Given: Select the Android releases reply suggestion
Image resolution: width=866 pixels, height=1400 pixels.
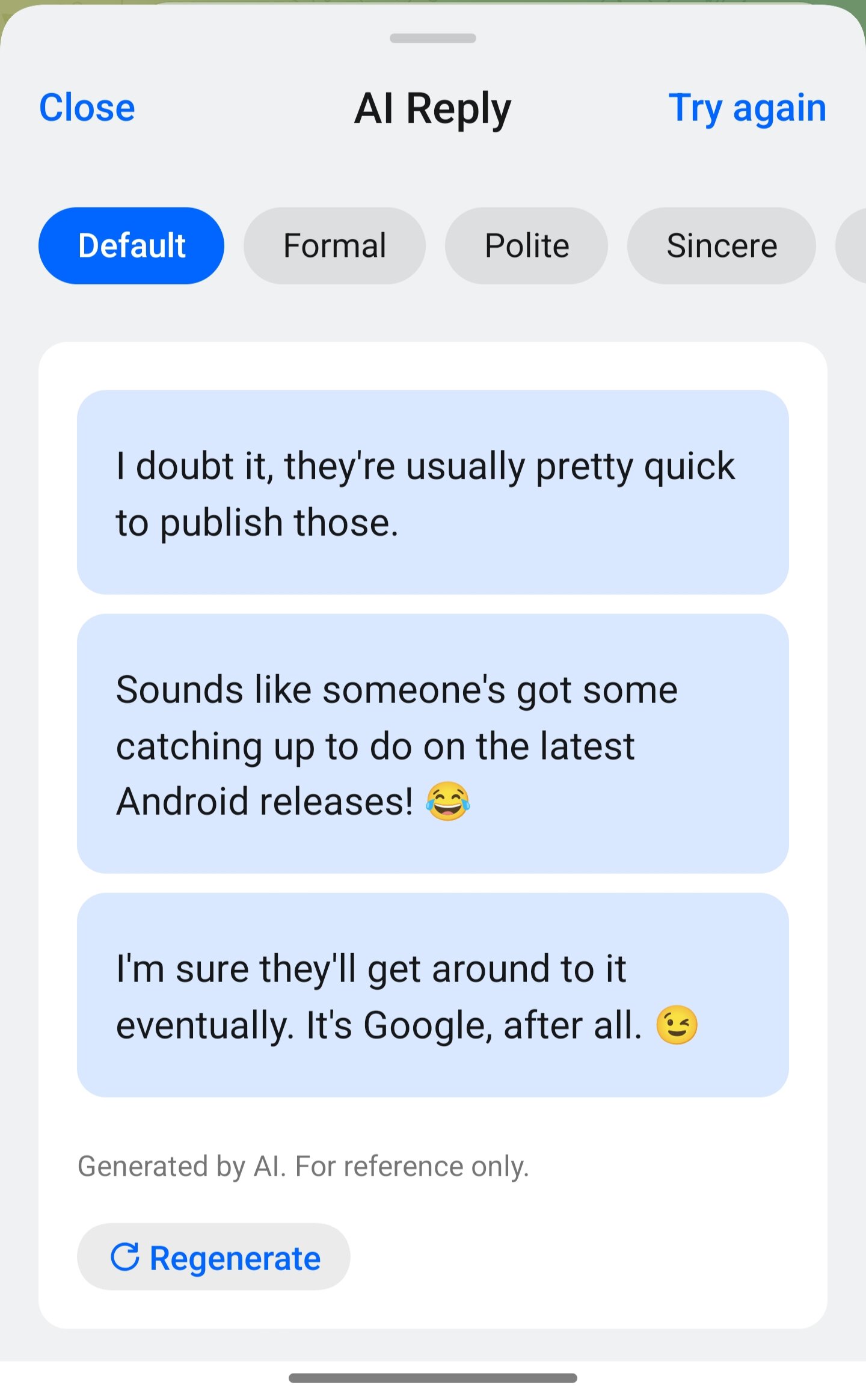Looking at the screenshot, I should point(433,744).
